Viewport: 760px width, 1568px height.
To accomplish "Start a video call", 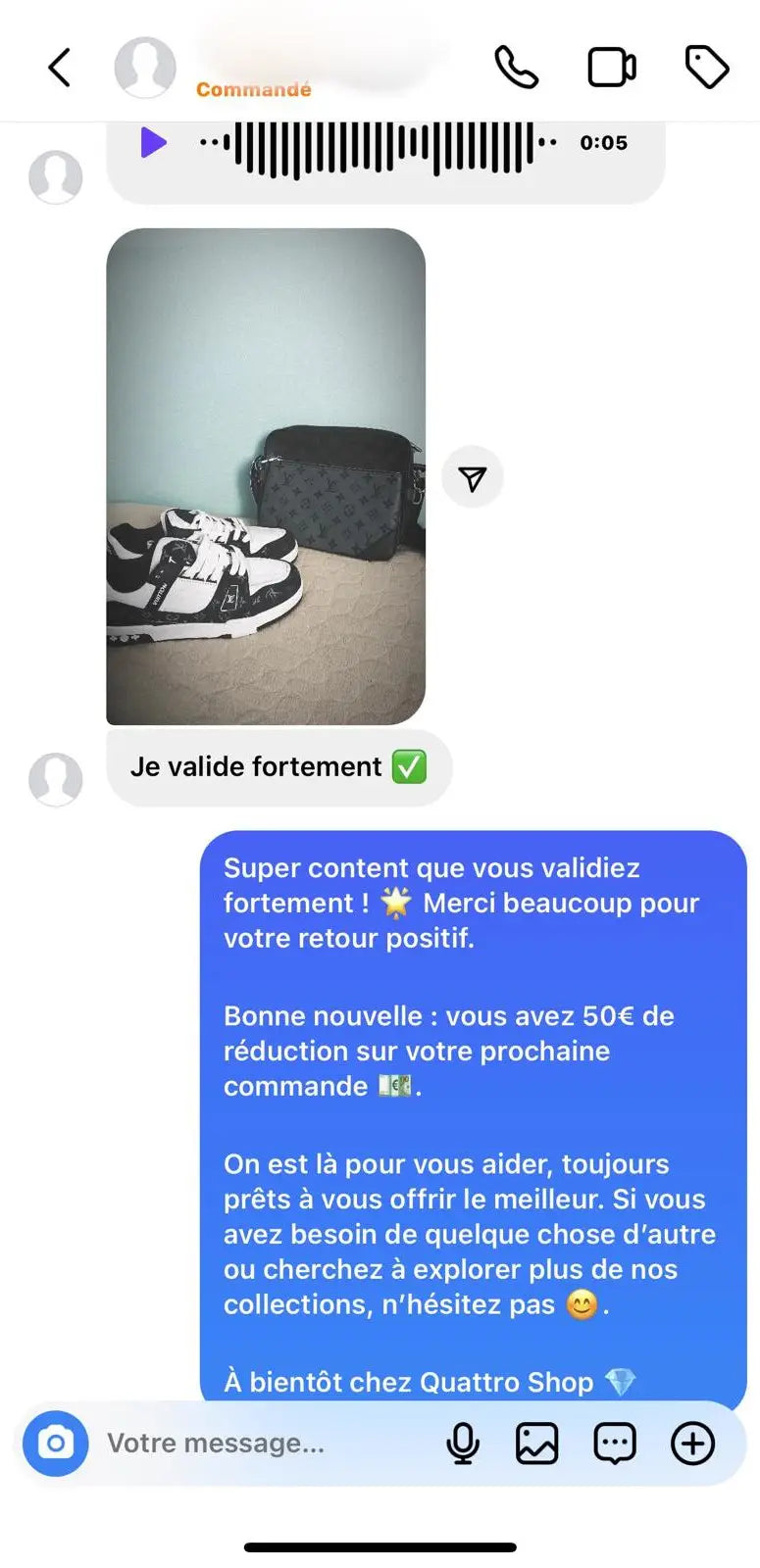I will pos(612,68).
